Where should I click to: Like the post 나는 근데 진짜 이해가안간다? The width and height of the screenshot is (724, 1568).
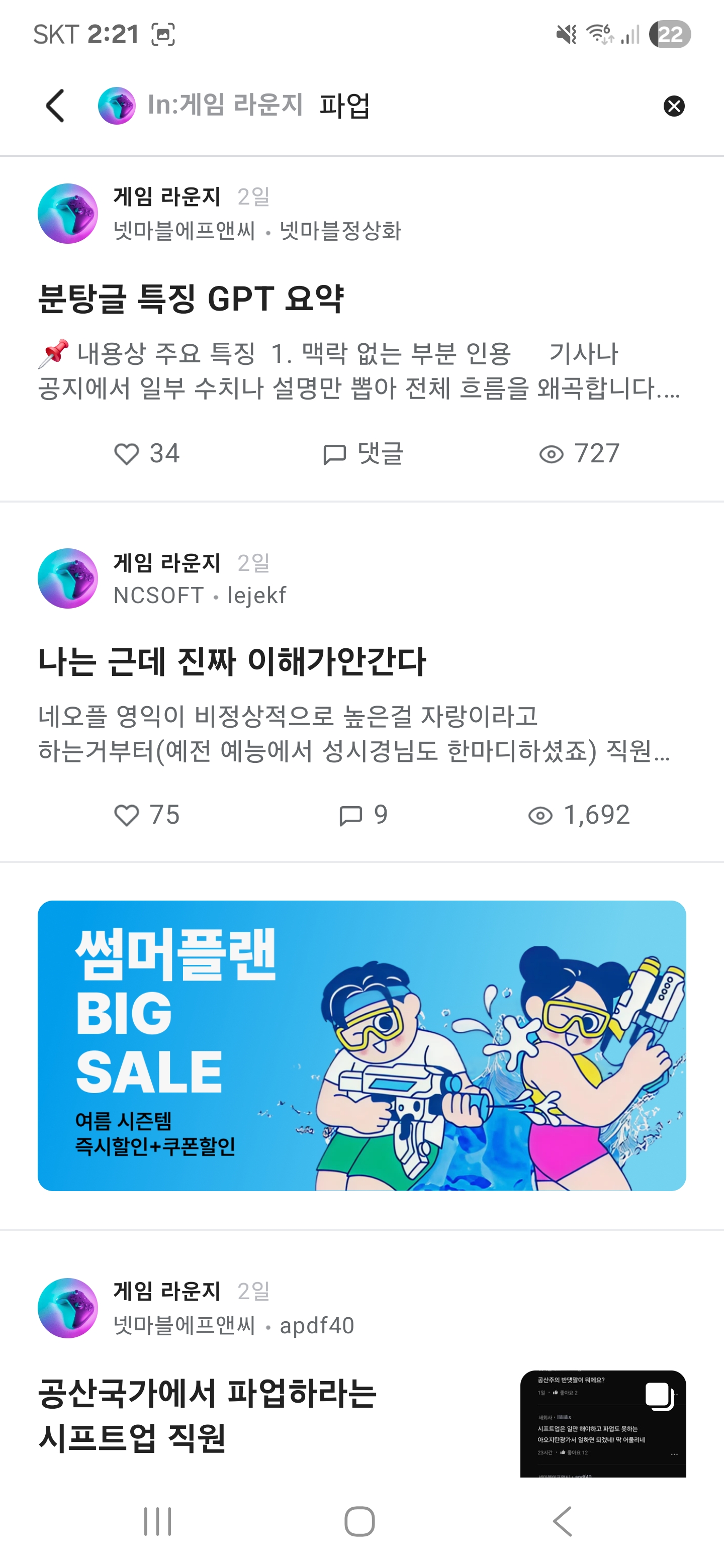point(147,815)
